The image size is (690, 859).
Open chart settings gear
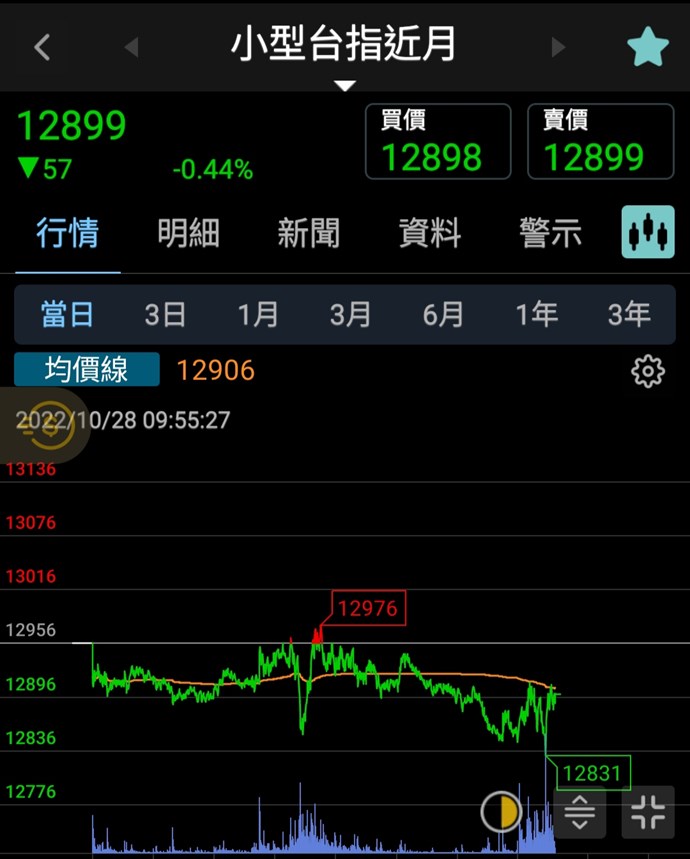648,371
